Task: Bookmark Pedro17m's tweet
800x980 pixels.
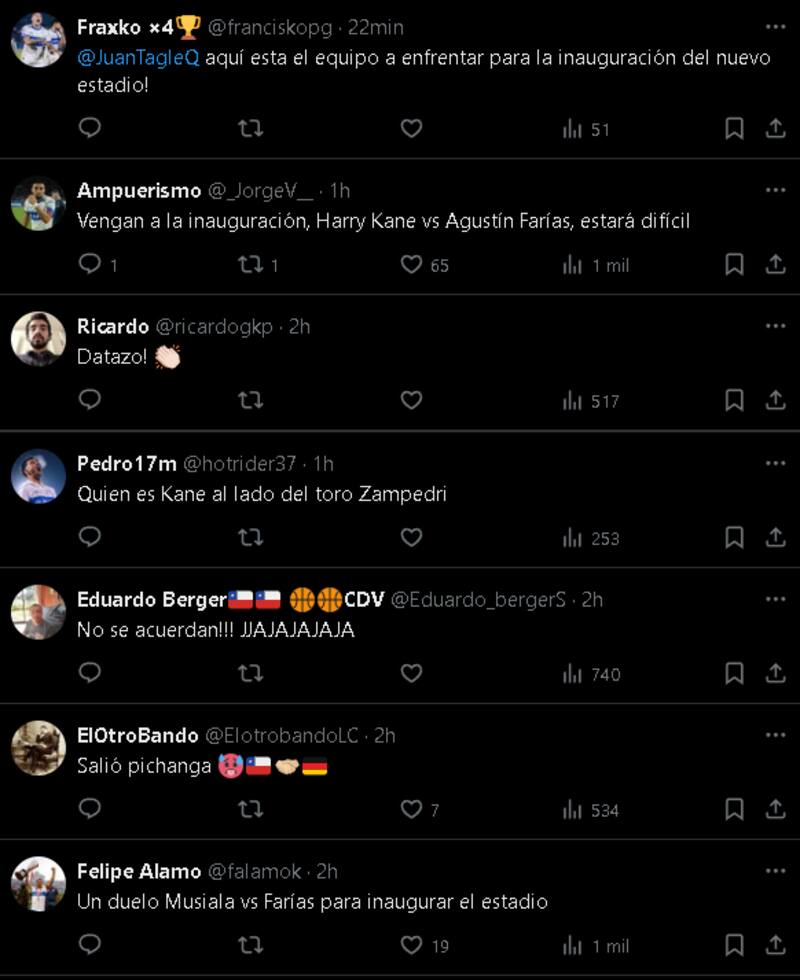Action: [735, 538]
